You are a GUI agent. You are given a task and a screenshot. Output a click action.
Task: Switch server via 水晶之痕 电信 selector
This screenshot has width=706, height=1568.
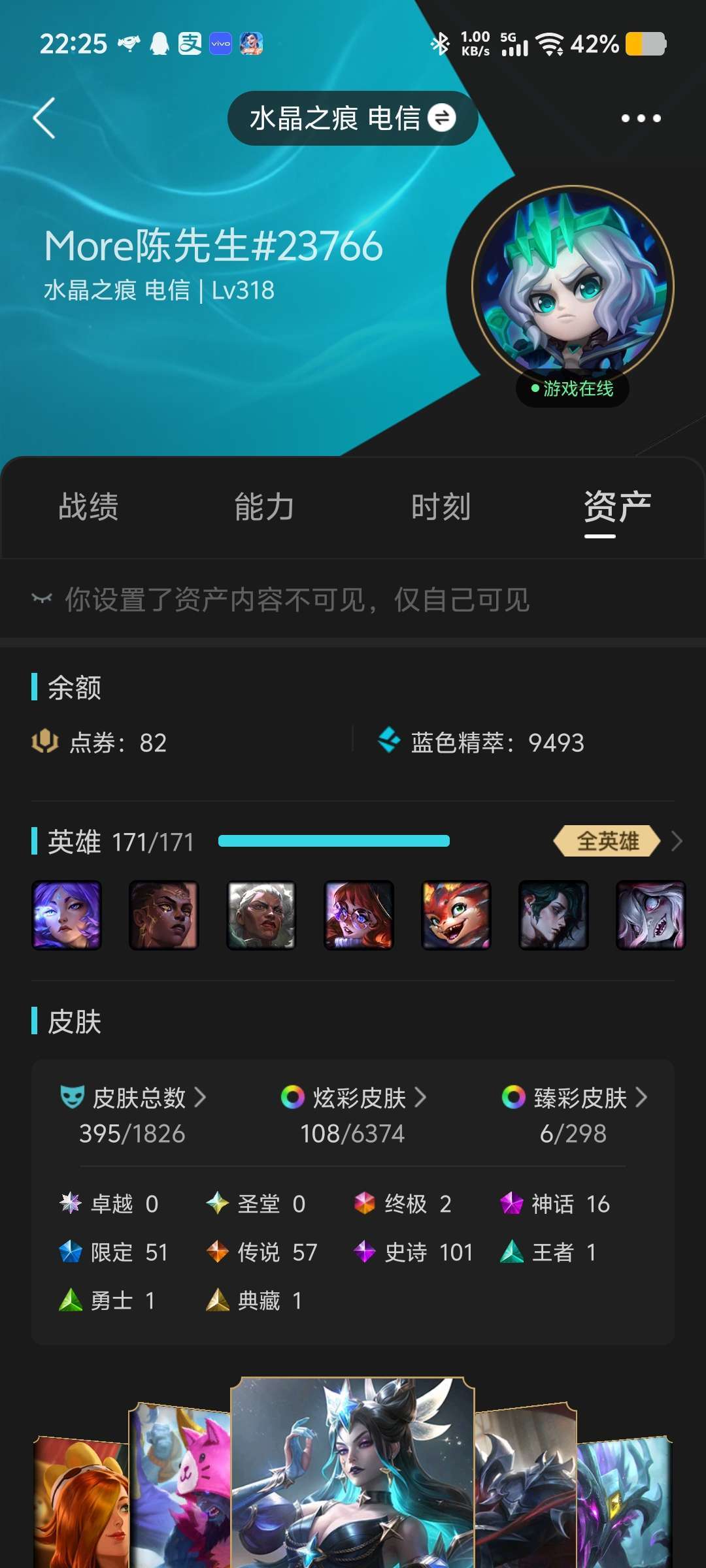[352, 118]
